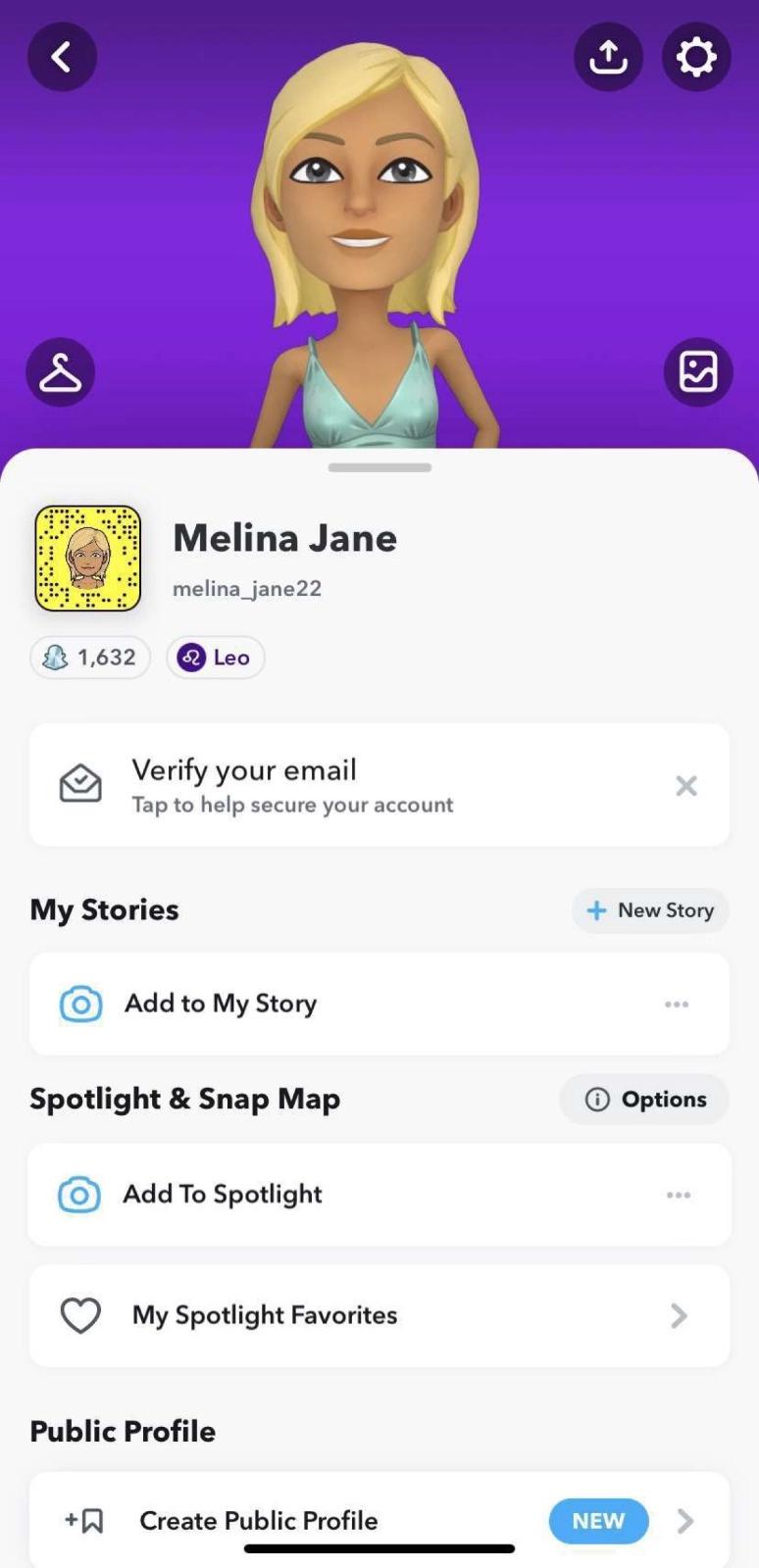
Task: Tap the 1,632 Snap score chip
Action: [90, 657]
